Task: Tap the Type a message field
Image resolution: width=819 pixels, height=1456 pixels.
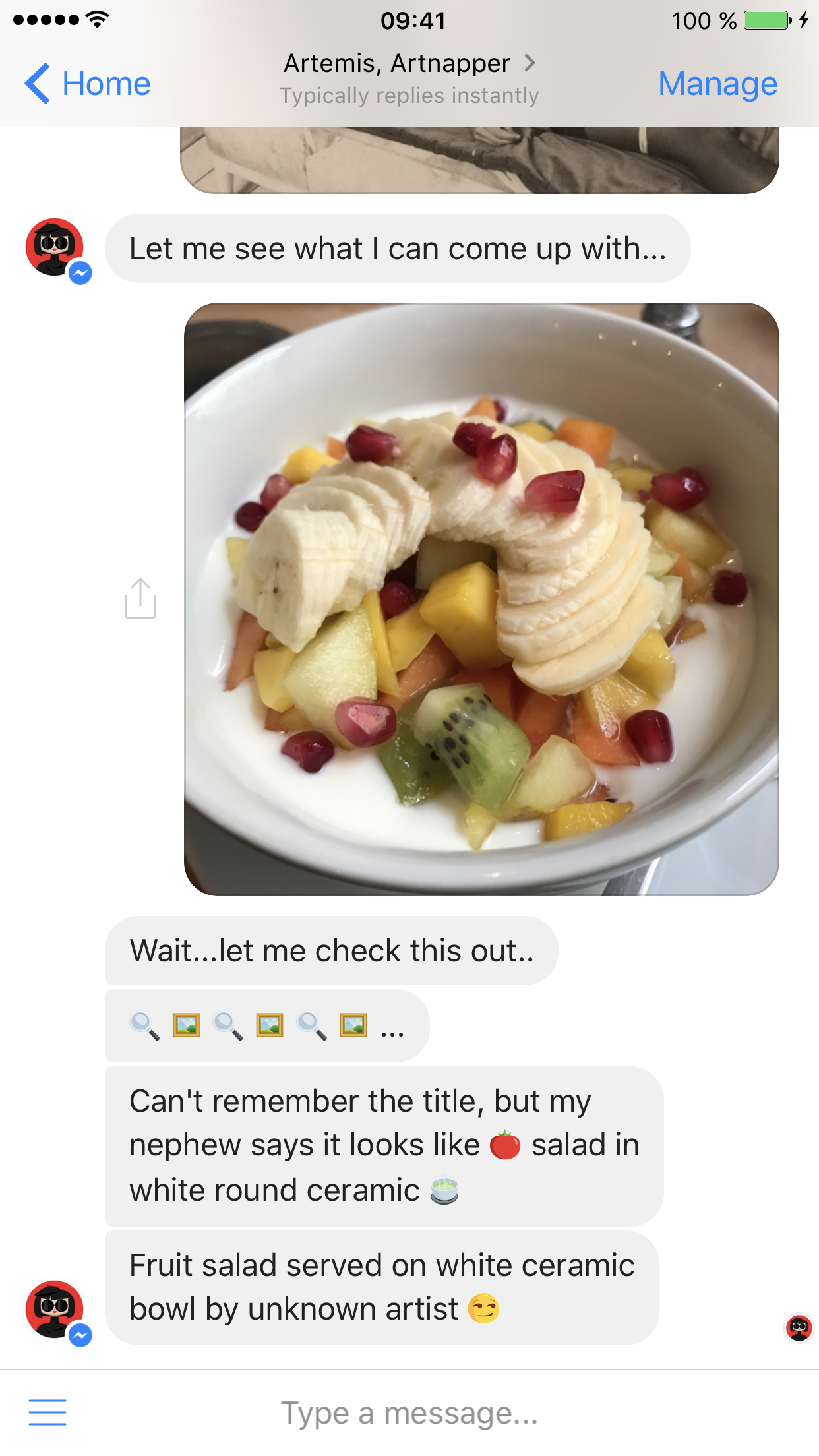Action: point(409,1412)
